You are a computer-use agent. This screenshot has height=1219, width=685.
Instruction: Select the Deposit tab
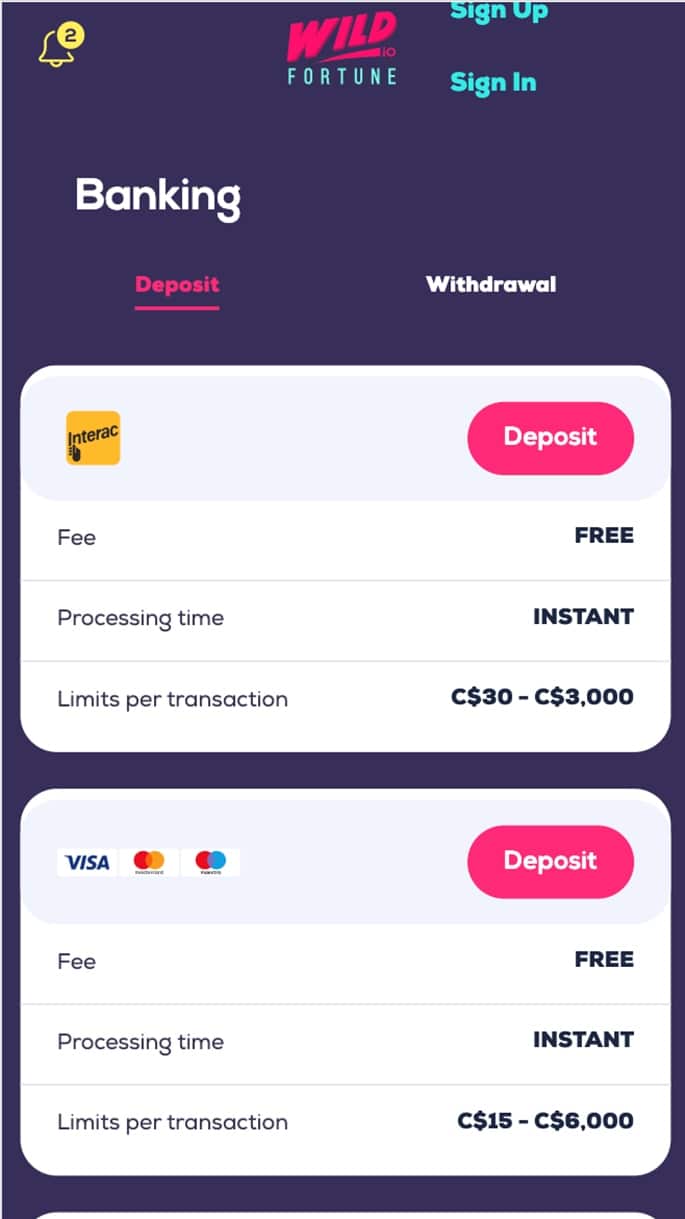(x=177, y=284)
